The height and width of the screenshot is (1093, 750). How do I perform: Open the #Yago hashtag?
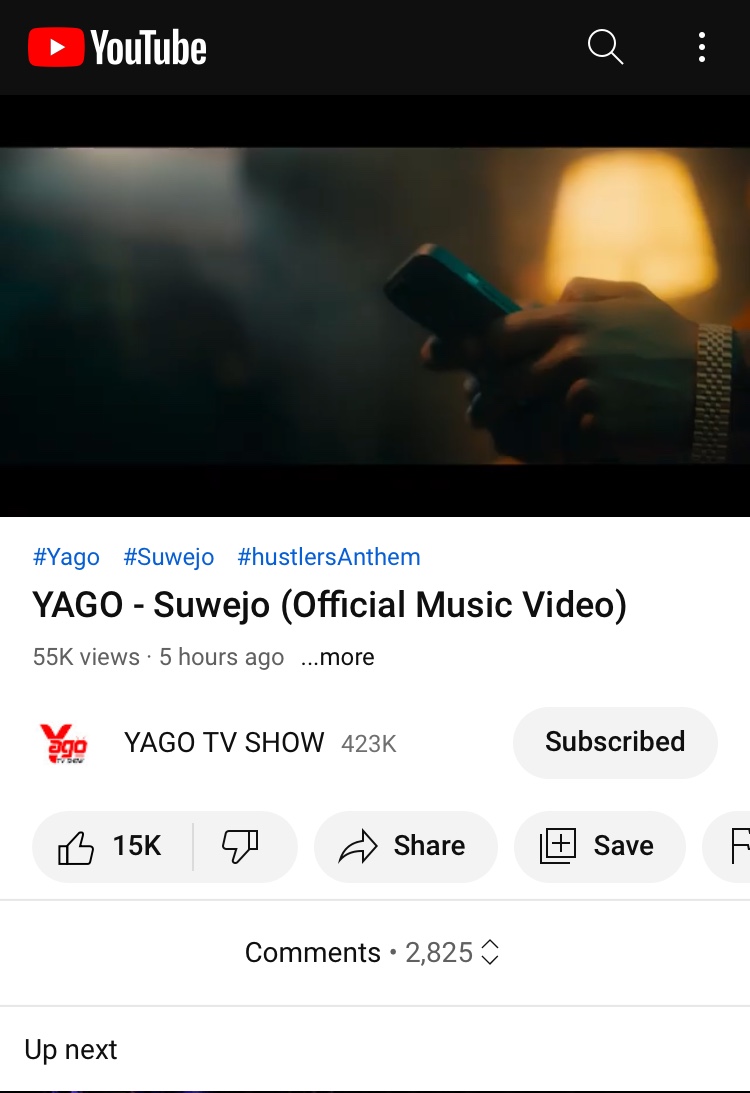pyautogui.click(x=66, y=557)
